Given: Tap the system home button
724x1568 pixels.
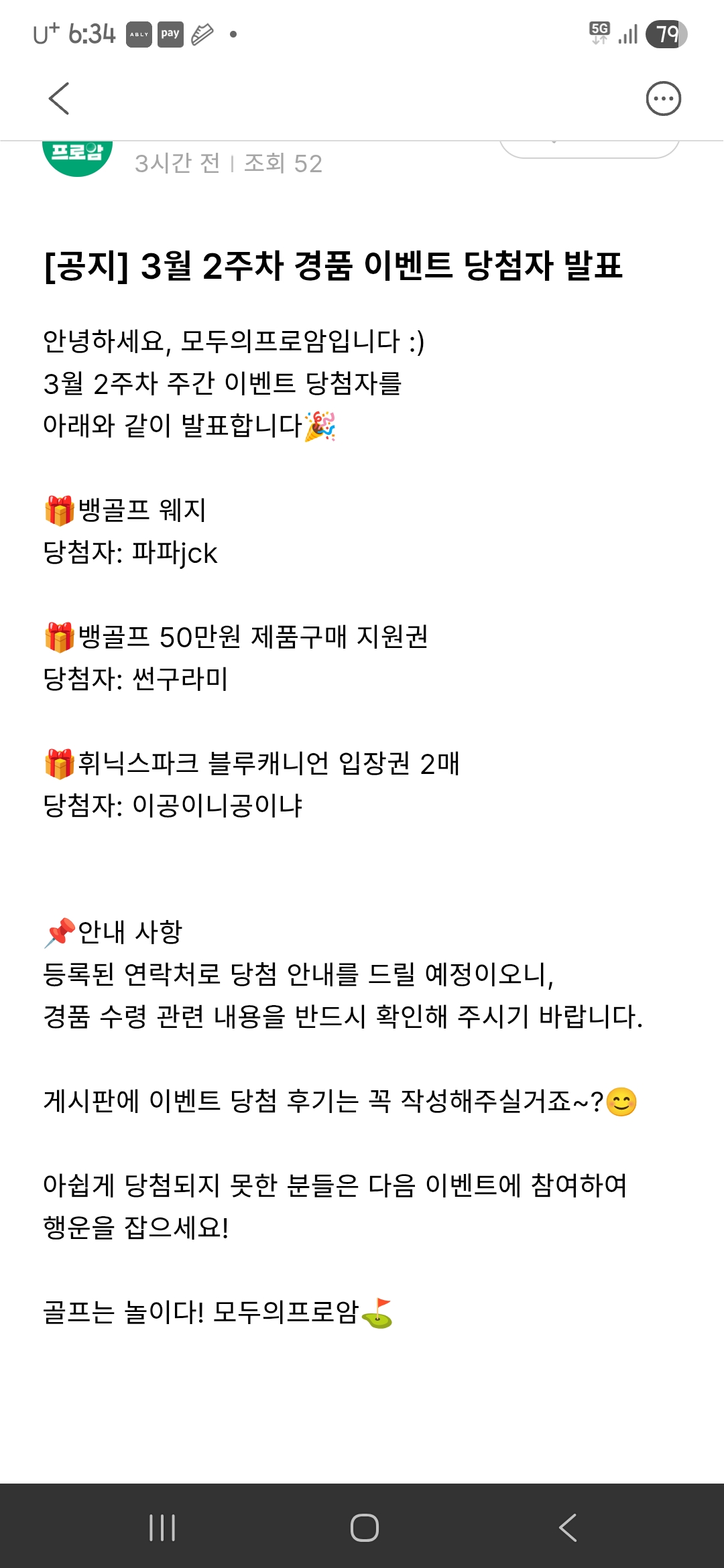Looking at the screenshot, I should [x=364, y=1528].
